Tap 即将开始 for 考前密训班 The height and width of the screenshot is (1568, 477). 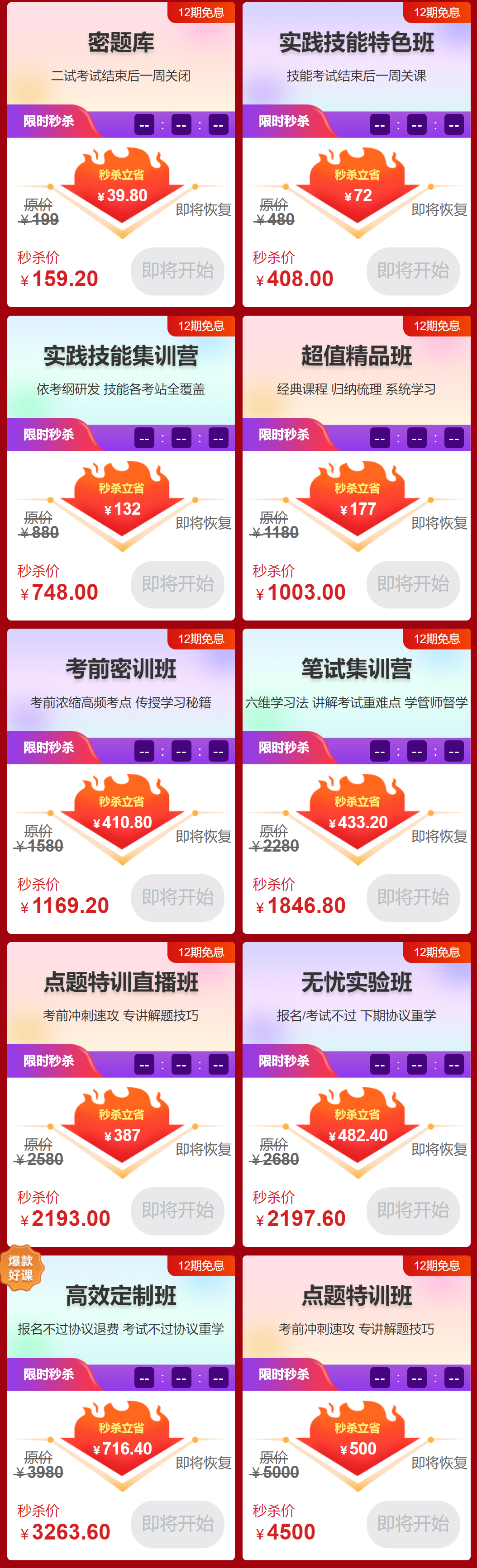(177, 897)
